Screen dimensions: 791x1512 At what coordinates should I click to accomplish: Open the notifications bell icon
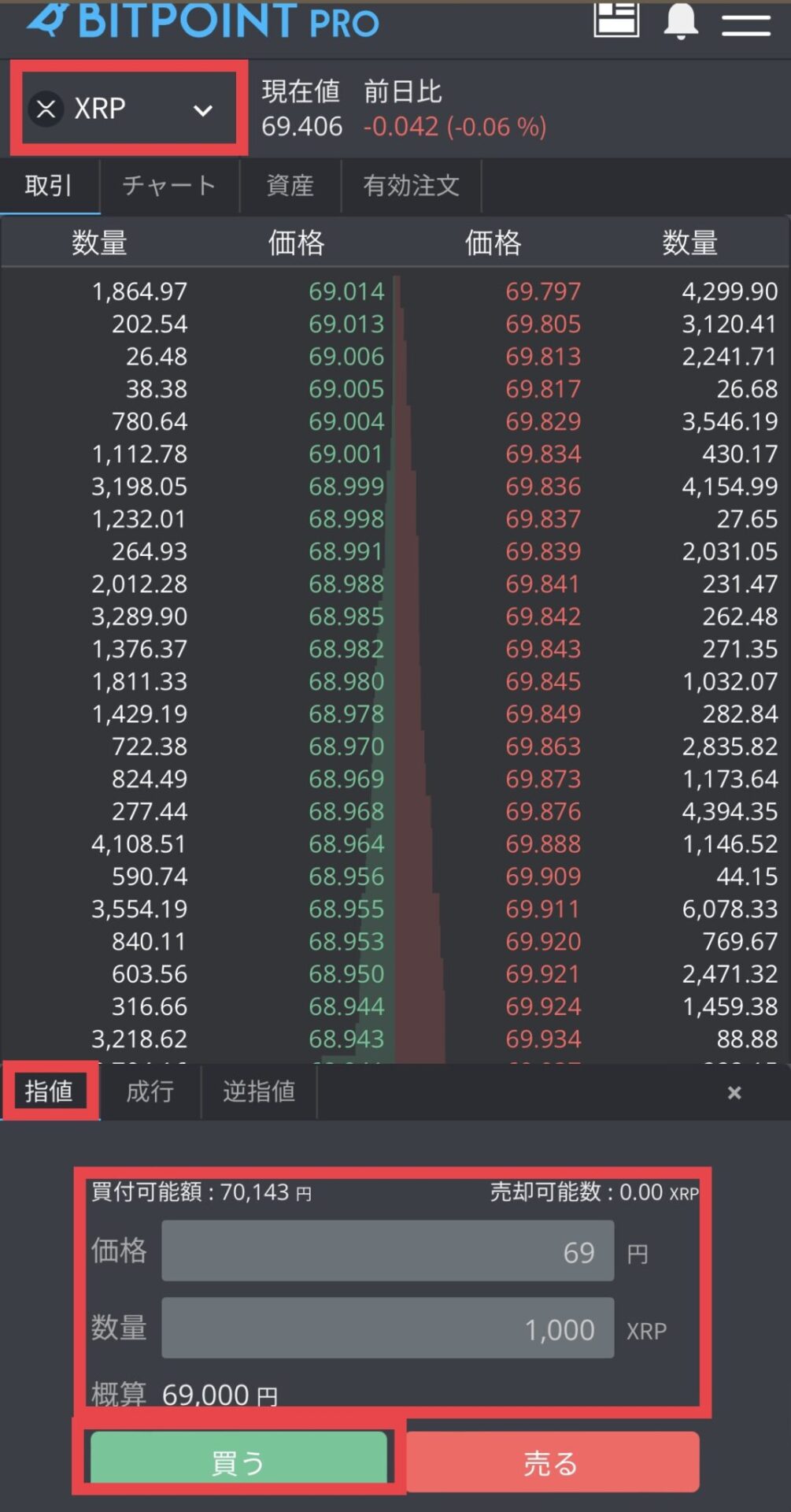pyautogui.click(x=680, y=20)
